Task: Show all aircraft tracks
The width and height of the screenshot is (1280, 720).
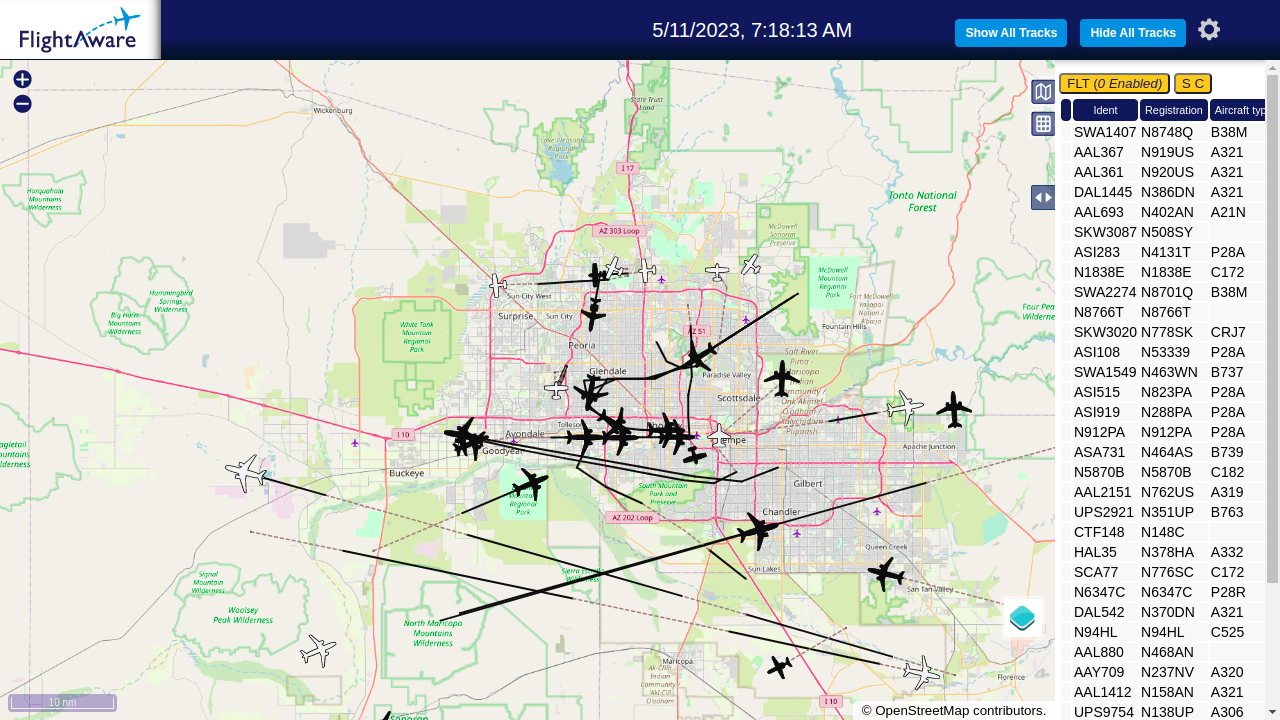Action: (1011, 33)
